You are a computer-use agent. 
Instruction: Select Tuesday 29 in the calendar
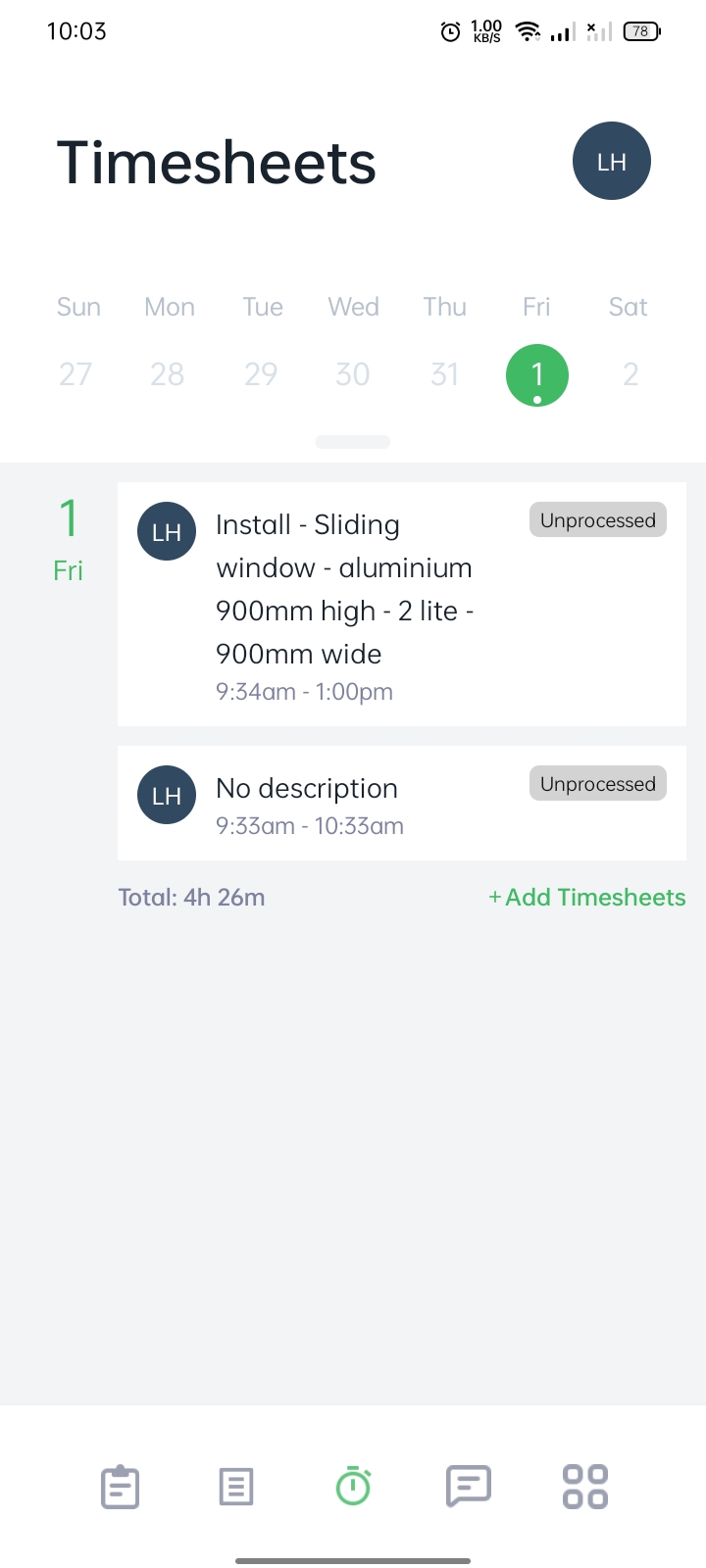tap(261, 374)
